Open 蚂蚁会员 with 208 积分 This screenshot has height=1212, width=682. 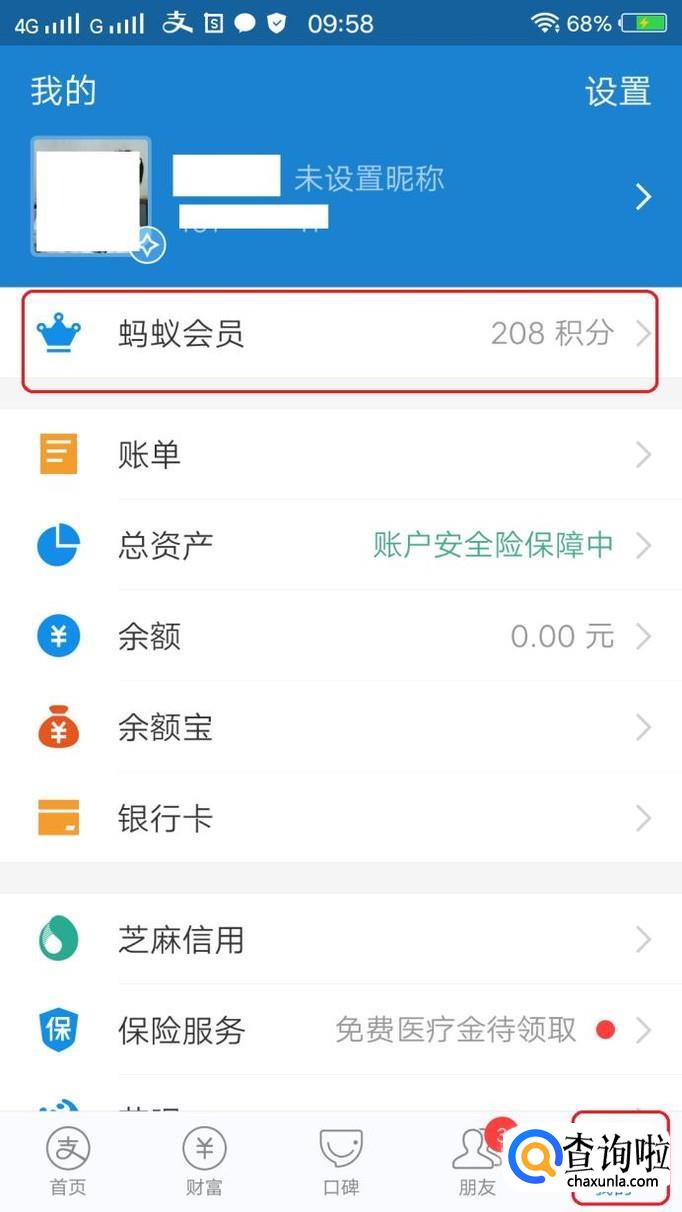click(340, 334)
